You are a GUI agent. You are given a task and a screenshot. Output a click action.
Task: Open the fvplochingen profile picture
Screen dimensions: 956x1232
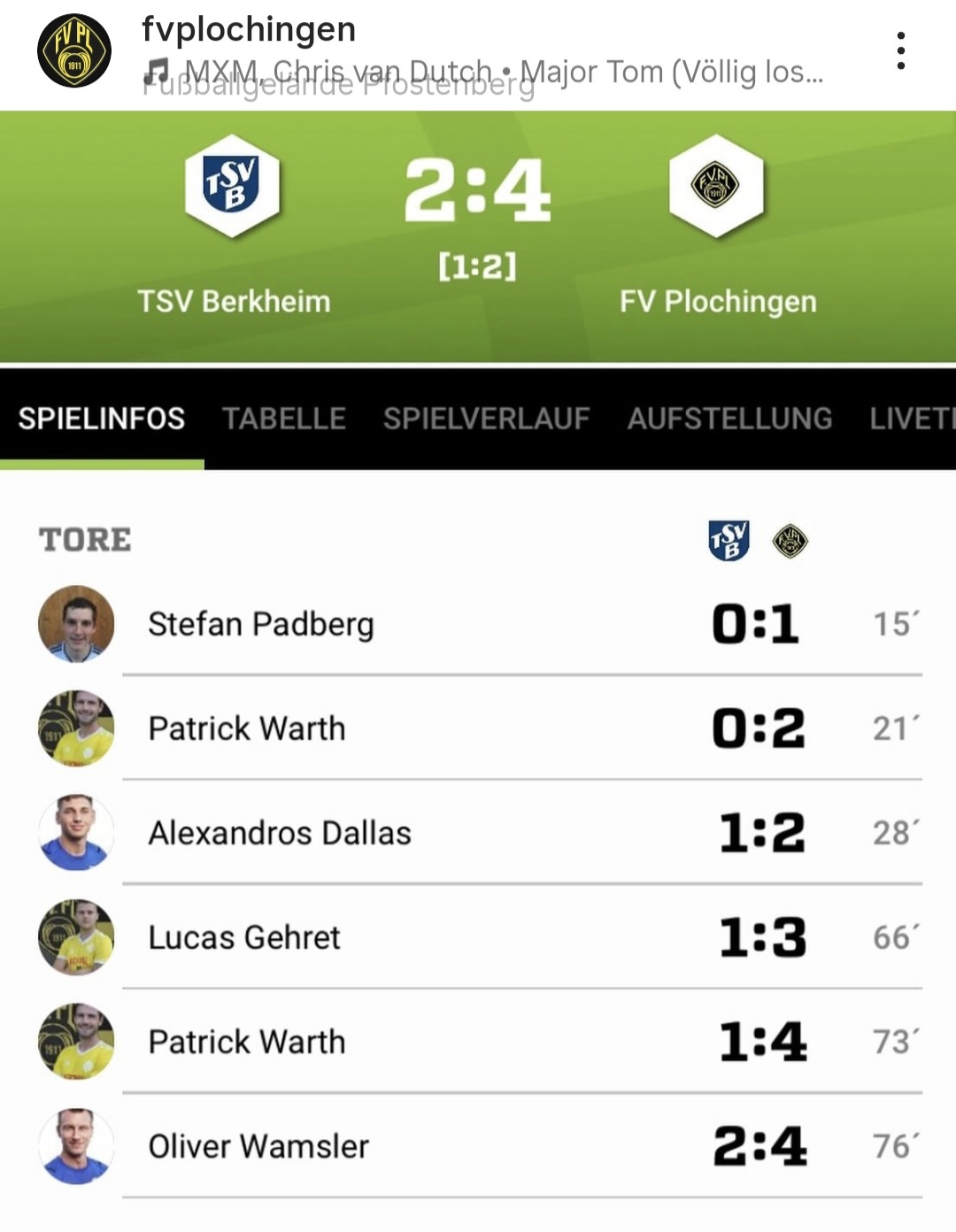[x=74, y=51]
